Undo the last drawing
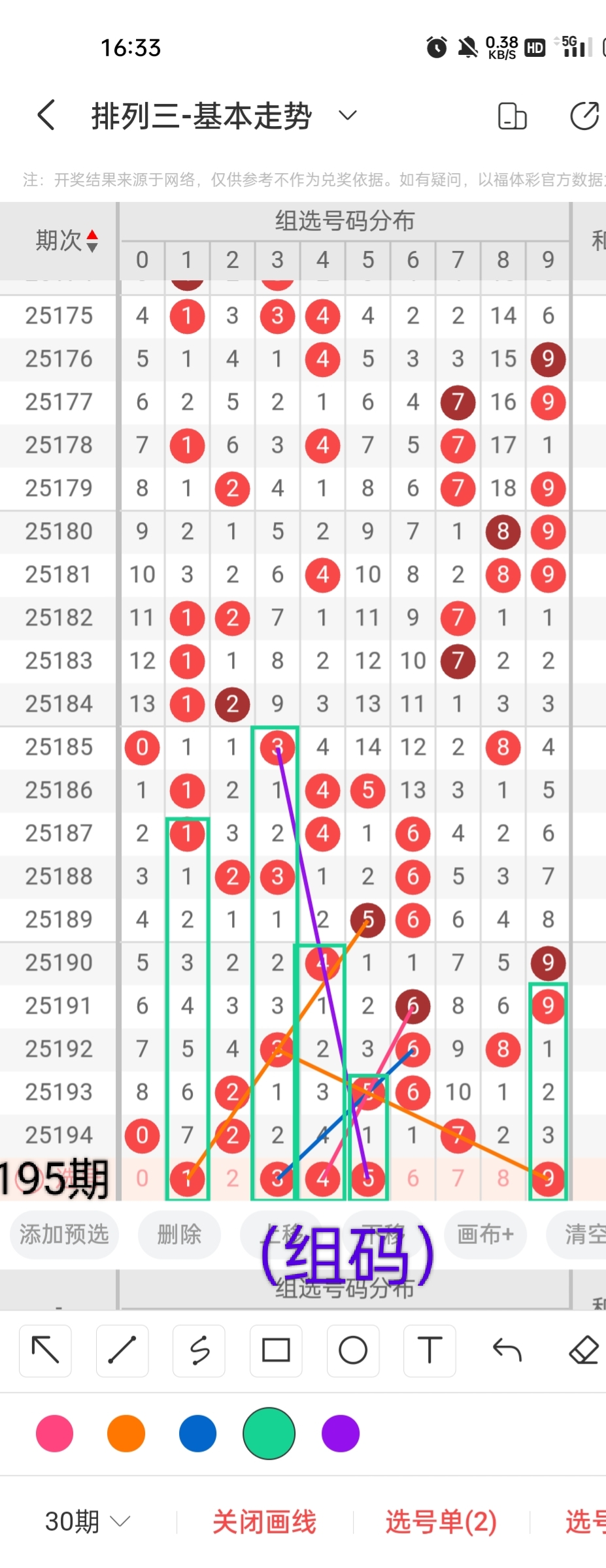Viewport: 606px width, 1568px height. [x=507, y=1350]
